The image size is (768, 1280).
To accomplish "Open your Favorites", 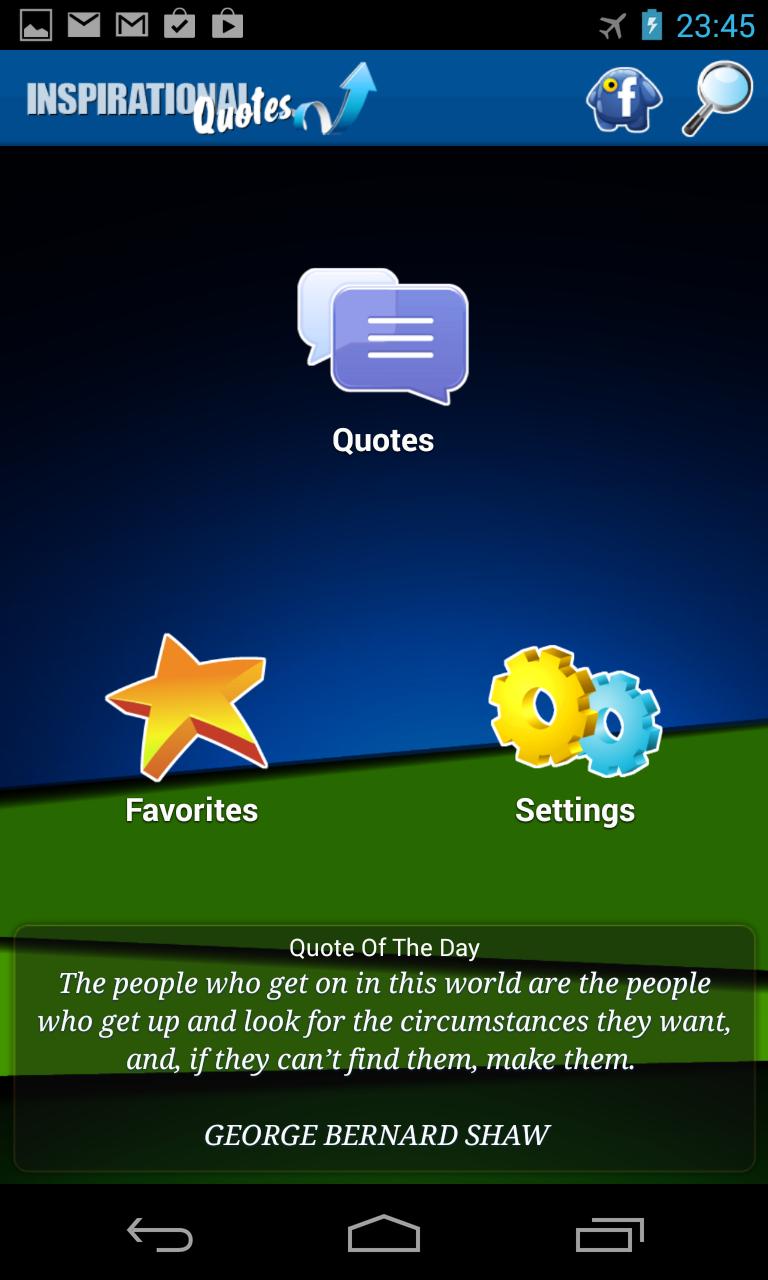I will click(191, 730).
